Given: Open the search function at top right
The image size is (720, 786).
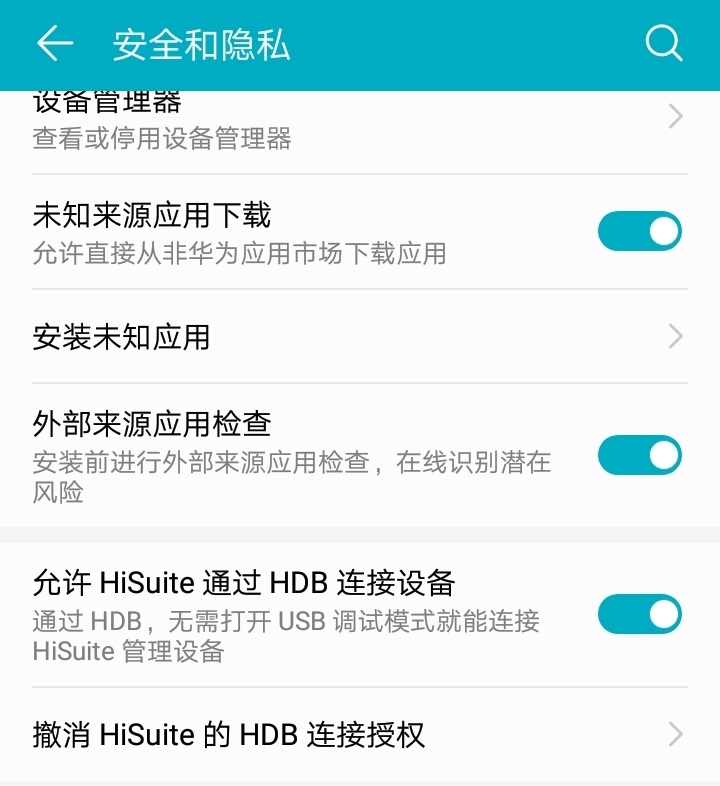Looking at the screenshot, I should pyautogui.click(x=663, y=44).
